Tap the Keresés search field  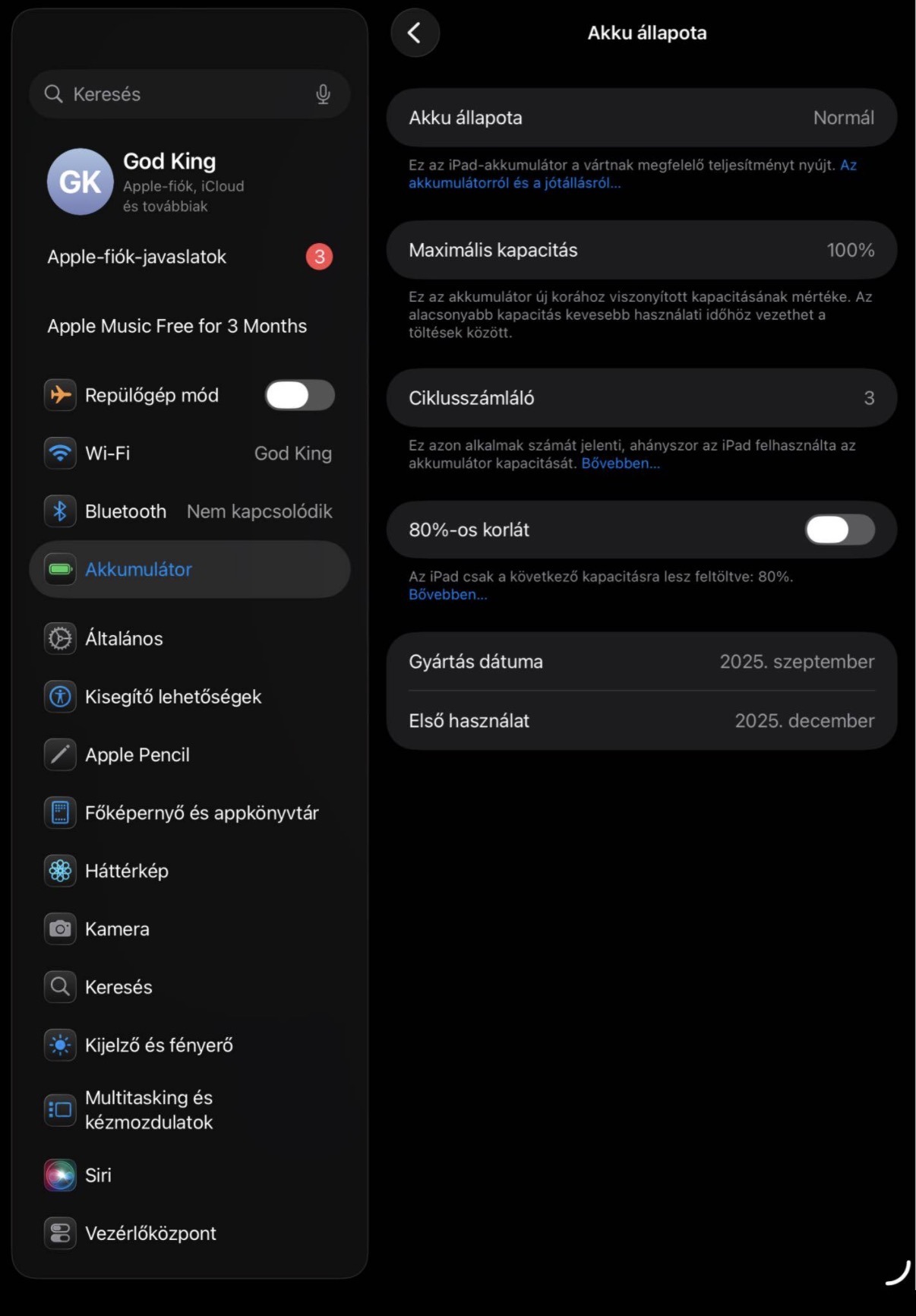175,94
